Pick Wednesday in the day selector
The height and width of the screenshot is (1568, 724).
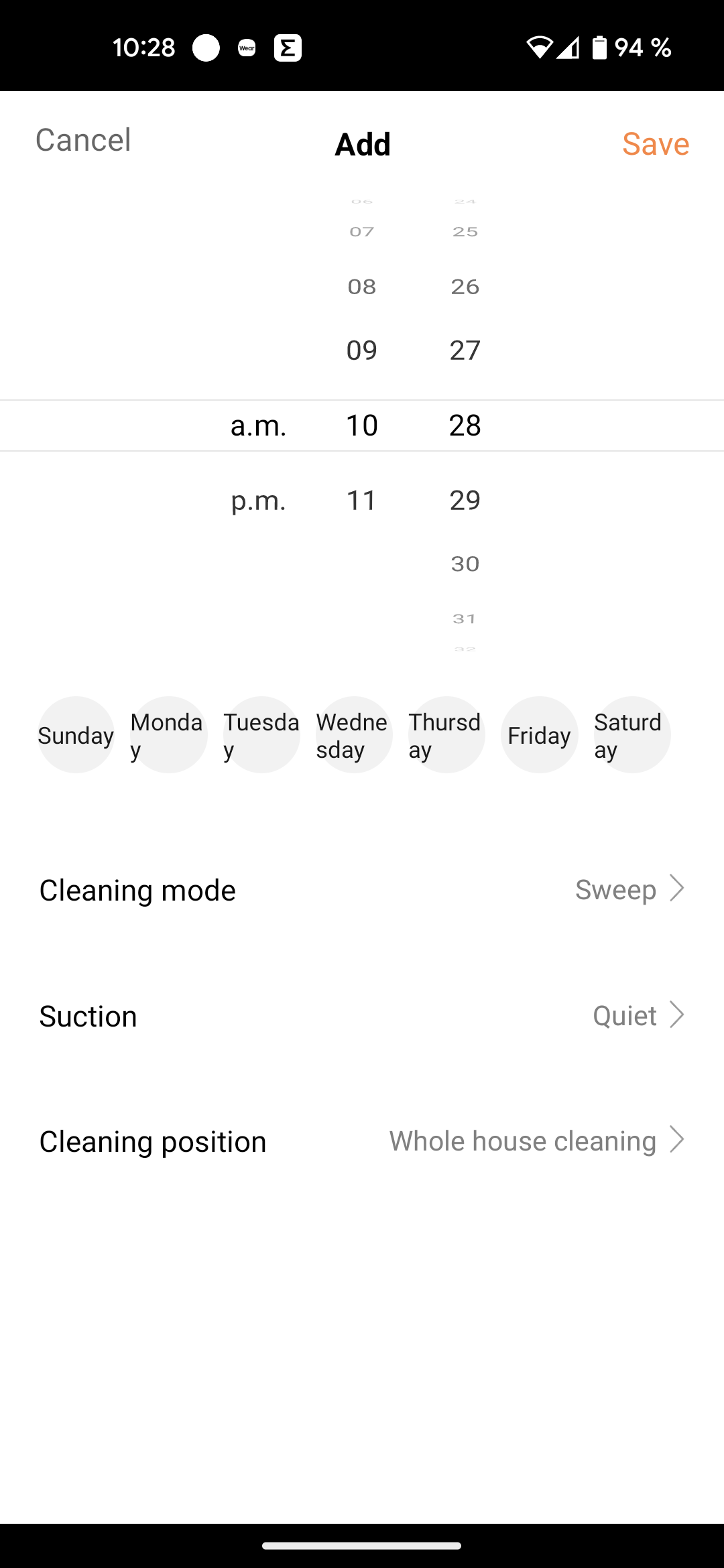(x=354, y=735)
